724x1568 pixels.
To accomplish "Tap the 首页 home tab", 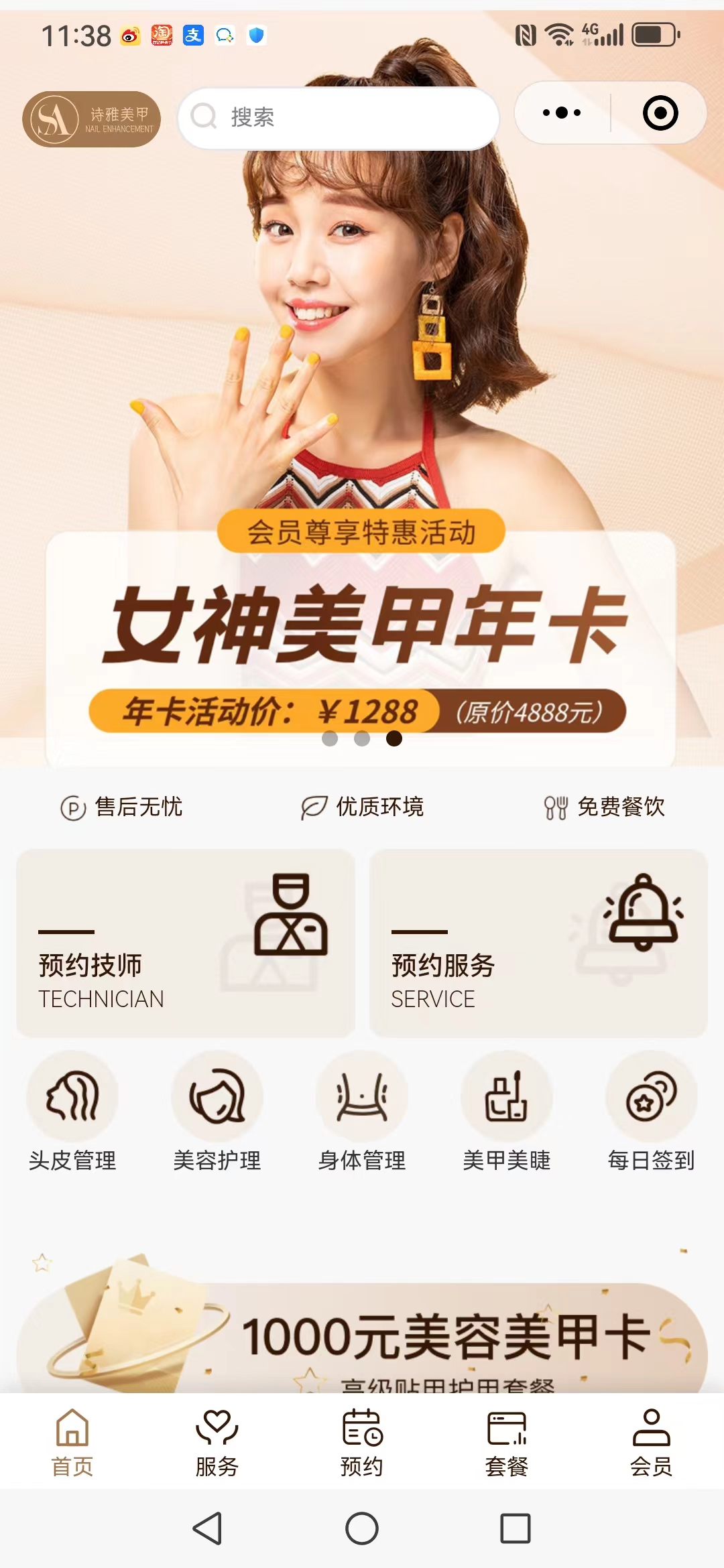I will coord(72,1442).
